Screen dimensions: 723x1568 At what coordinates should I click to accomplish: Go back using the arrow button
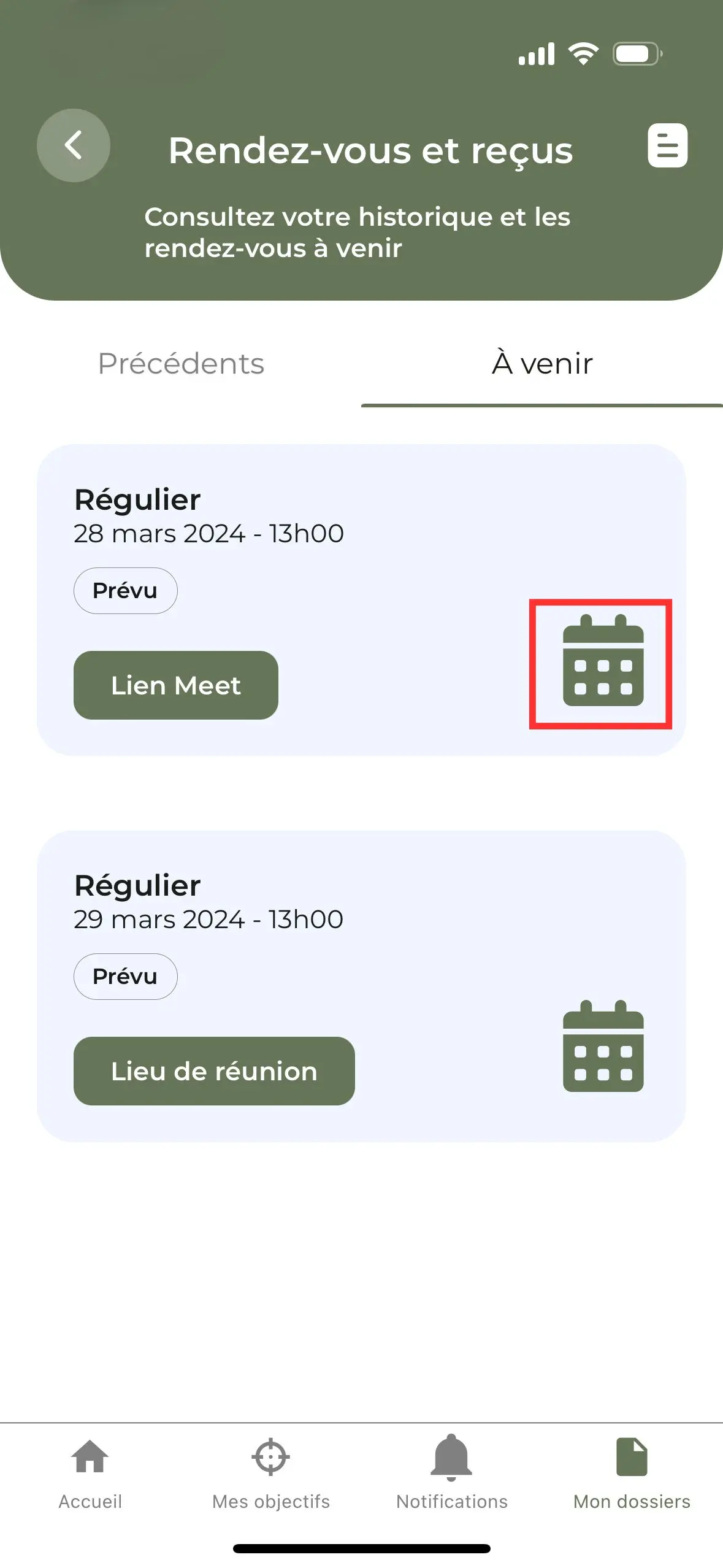point(74,145)
